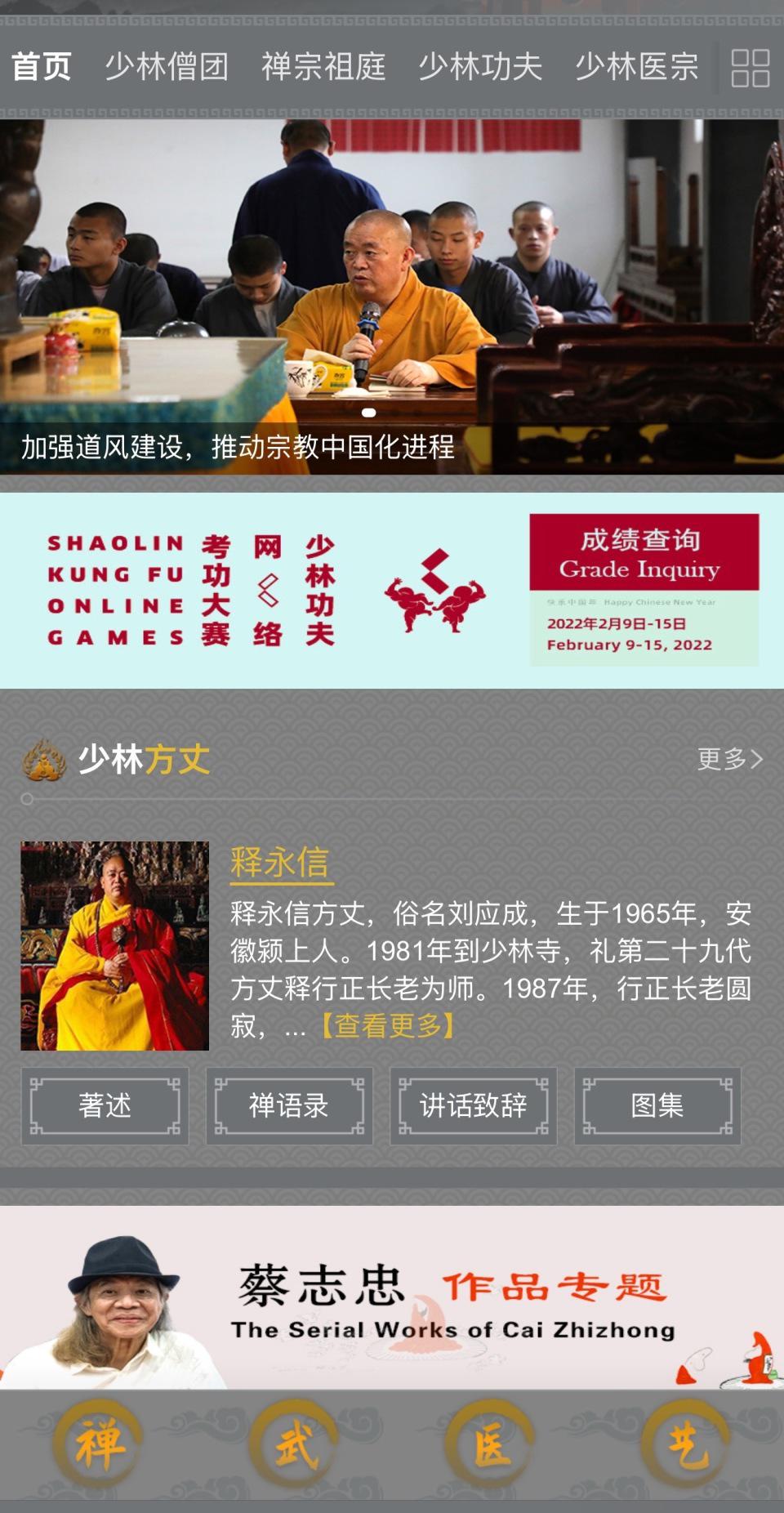Tap 查看更多 to read the full biography
The height and width of the screenshot is (1513, 784).
[389, 1025]
